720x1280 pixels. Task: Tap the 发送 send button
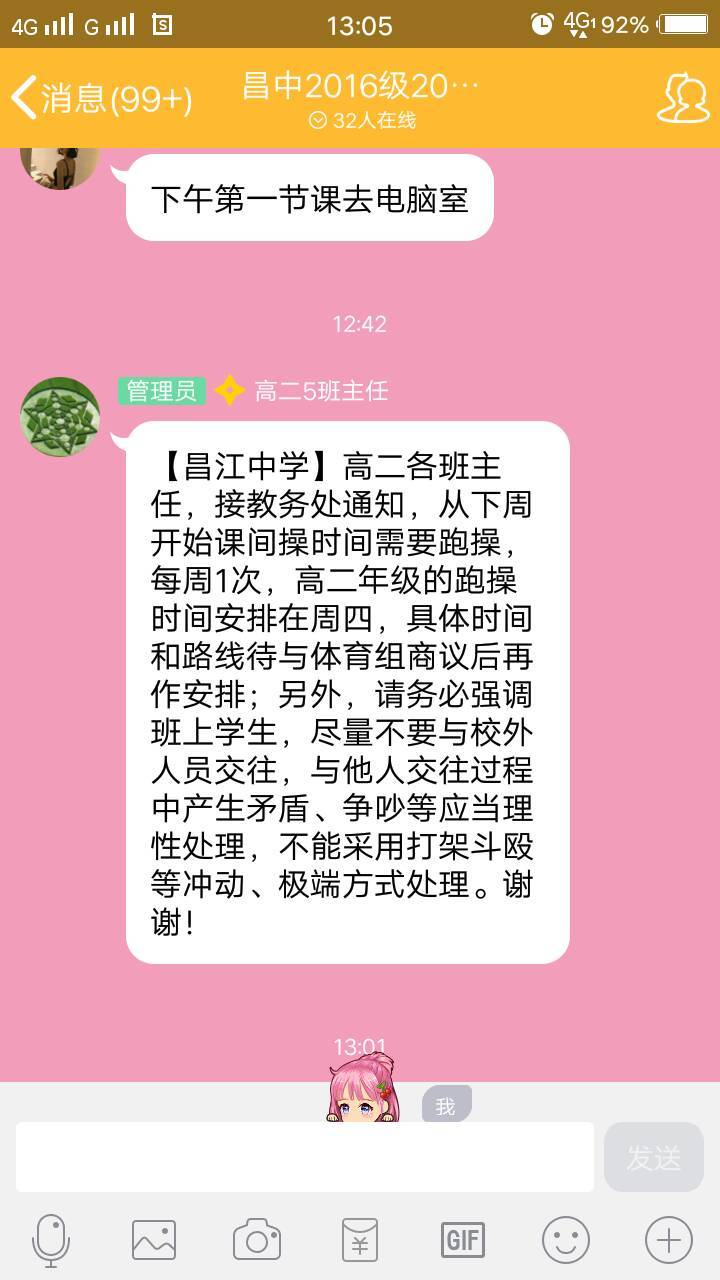[653, 1157]
